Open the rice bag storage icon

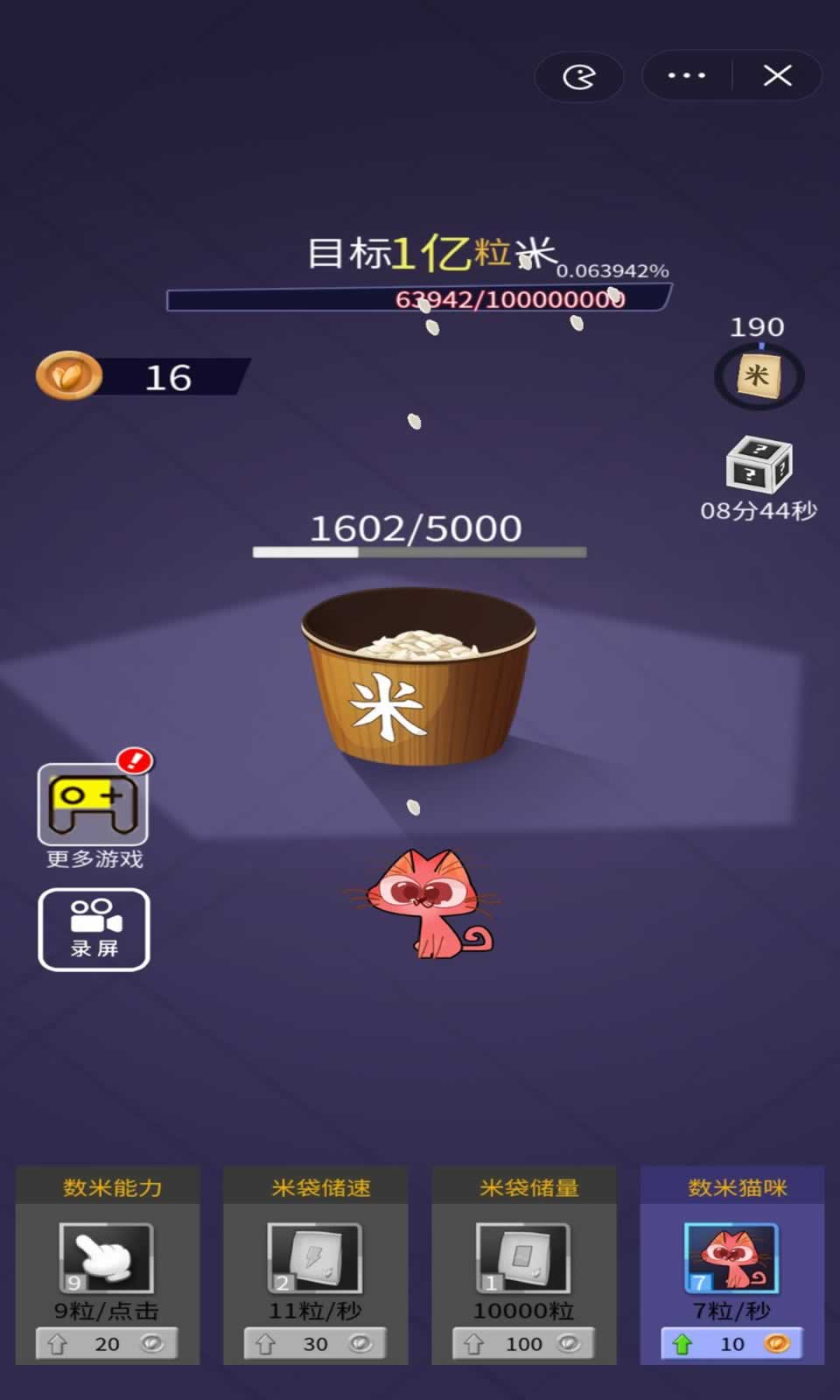pos(758,376)
